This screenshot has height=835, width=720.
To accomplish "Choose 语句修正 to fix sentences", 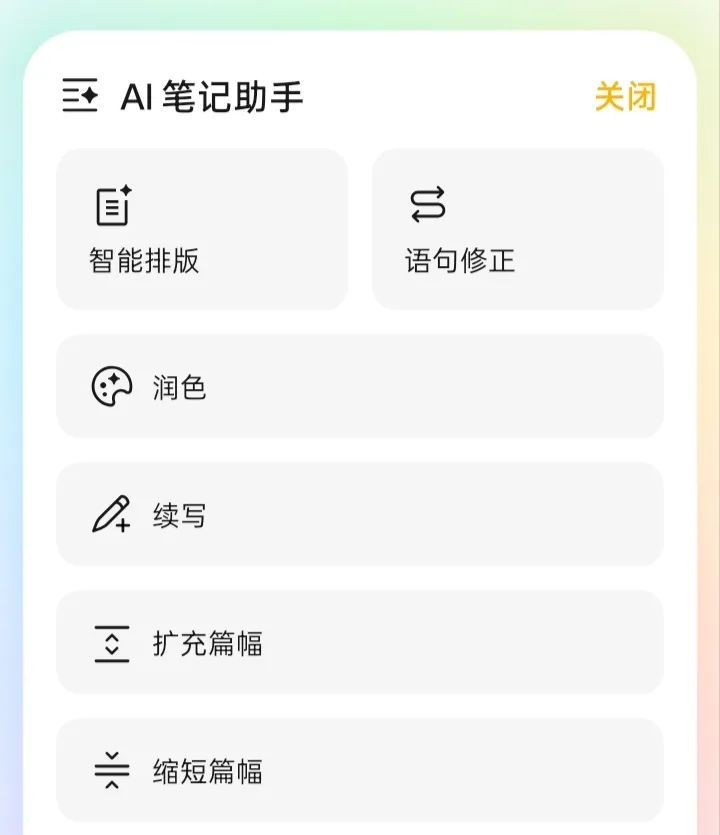I will (x=517, y=229).
